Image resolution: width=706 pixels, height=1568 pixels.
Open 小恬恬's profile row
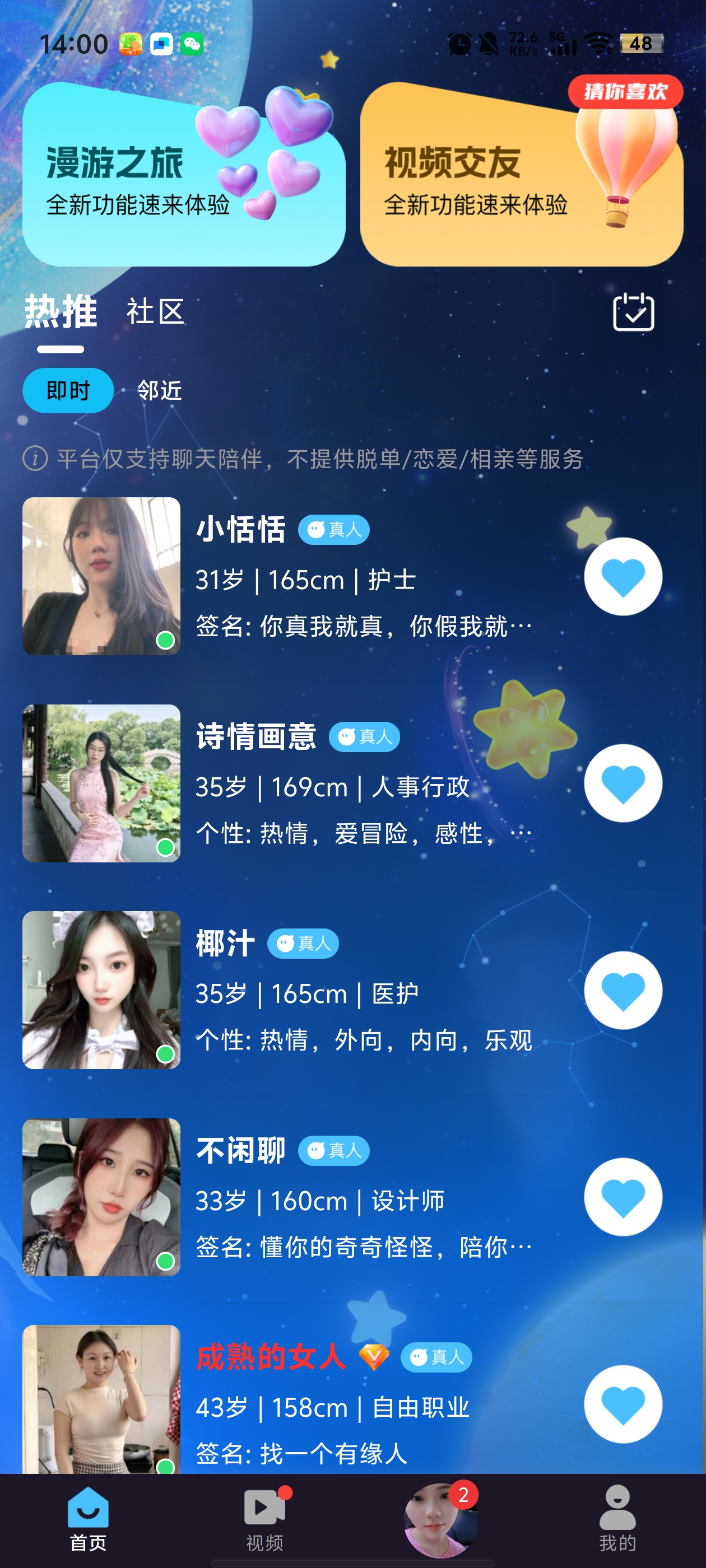365,577
